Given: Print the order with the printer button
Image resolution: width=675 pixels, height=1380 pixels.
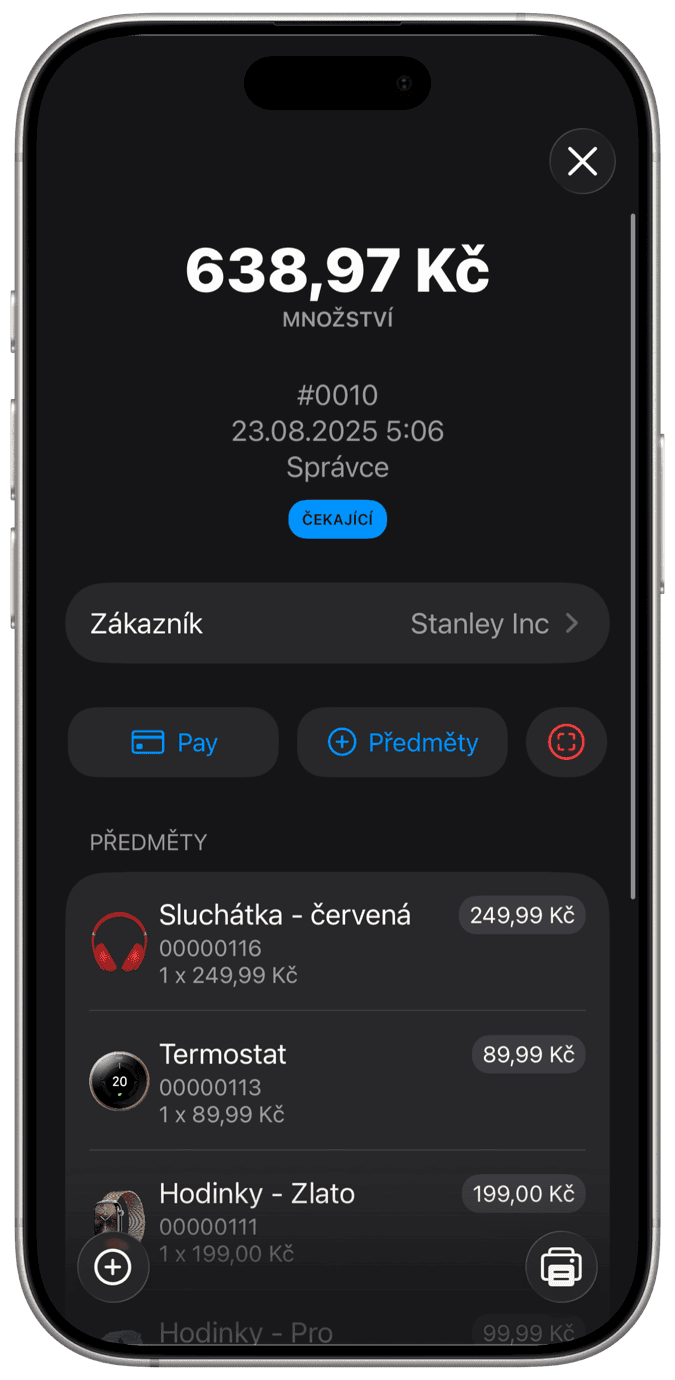Looking at the screenshot, I should (561, 1267).
